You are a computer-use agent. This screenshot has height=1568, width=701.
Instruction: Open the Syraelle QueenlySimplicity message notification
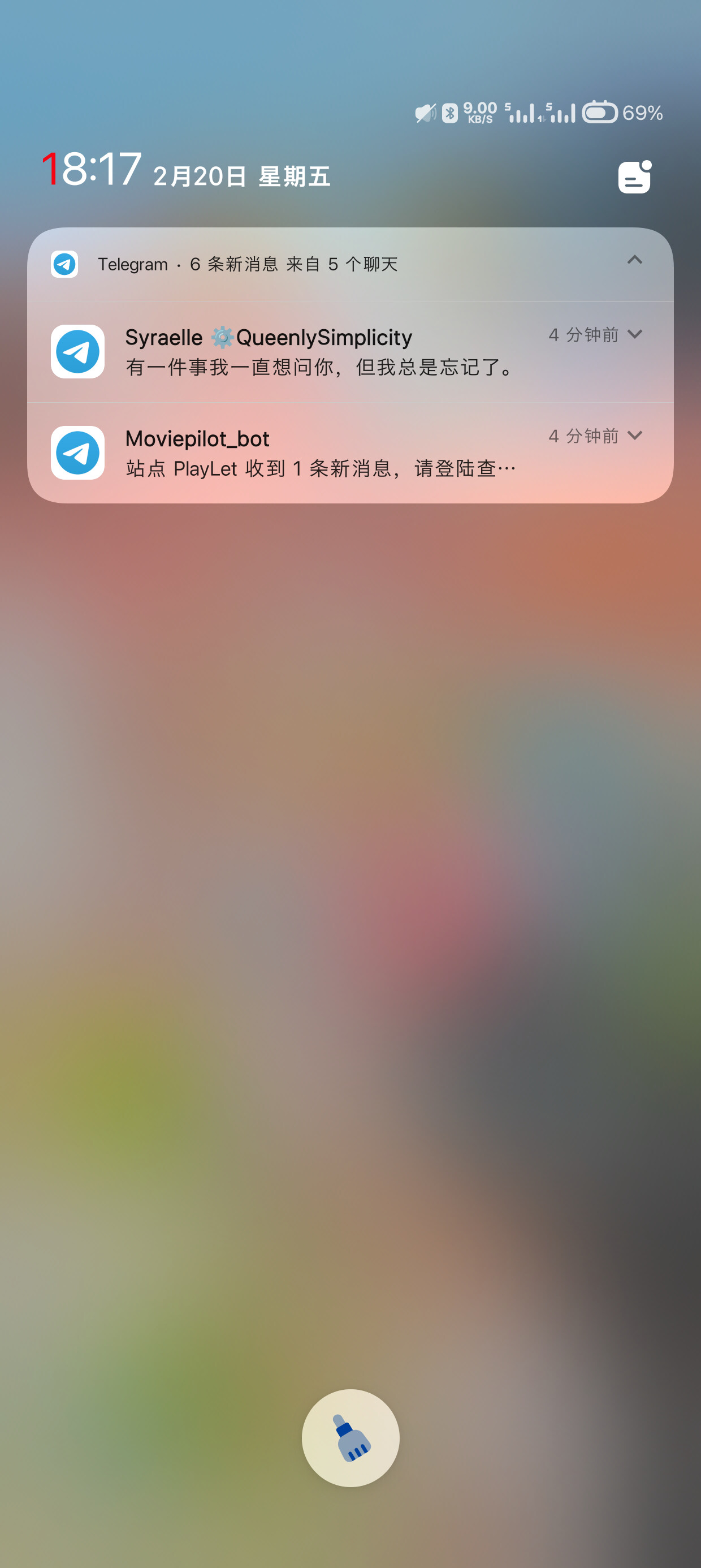[350, 352]
